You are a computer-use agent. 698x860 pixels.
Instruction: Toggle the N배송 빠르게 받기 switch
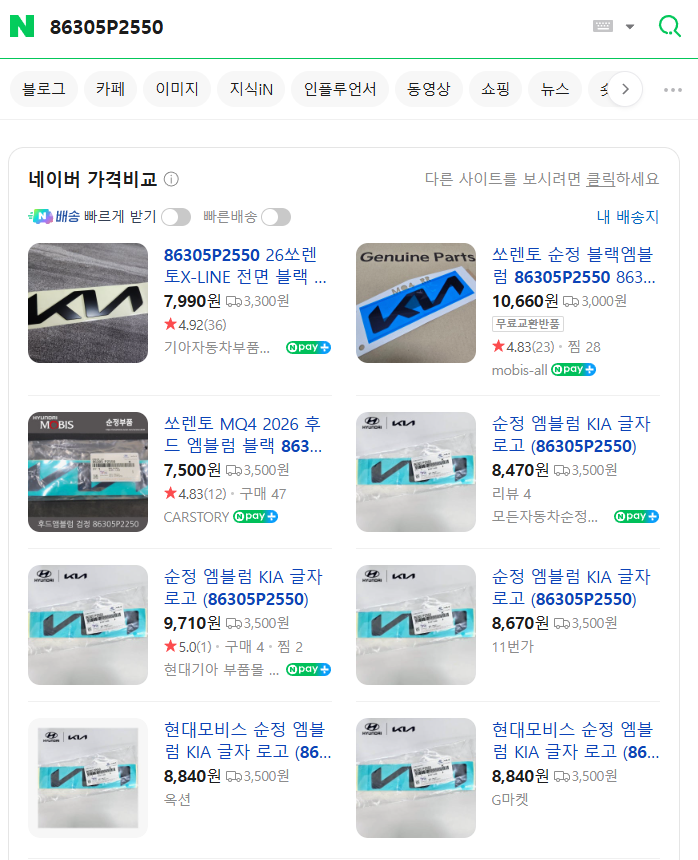pyautogui.click(x=175, y=217)
